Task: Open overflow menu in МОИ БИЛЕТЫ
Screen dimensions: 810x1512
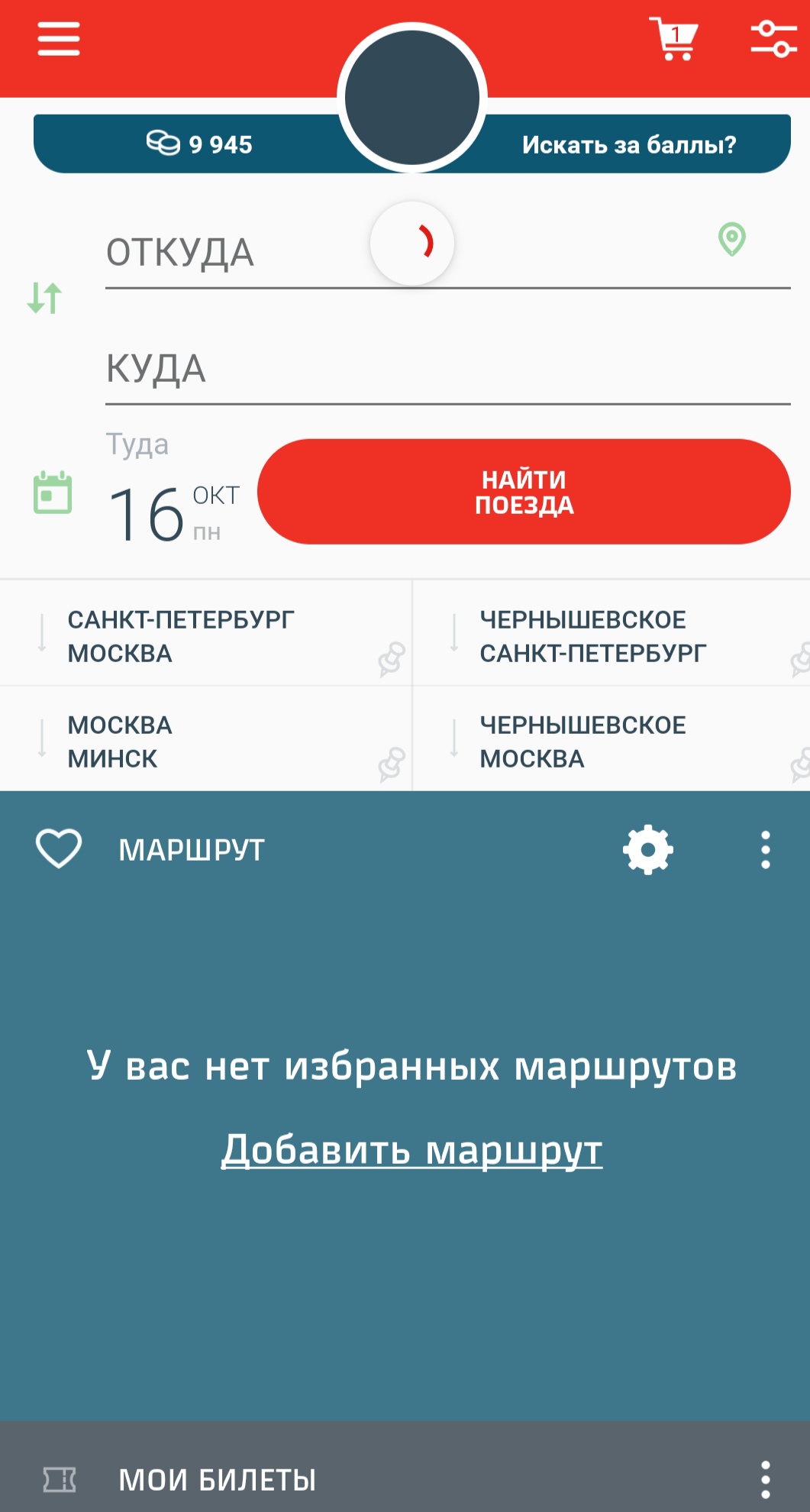Action: [765, 1479]
